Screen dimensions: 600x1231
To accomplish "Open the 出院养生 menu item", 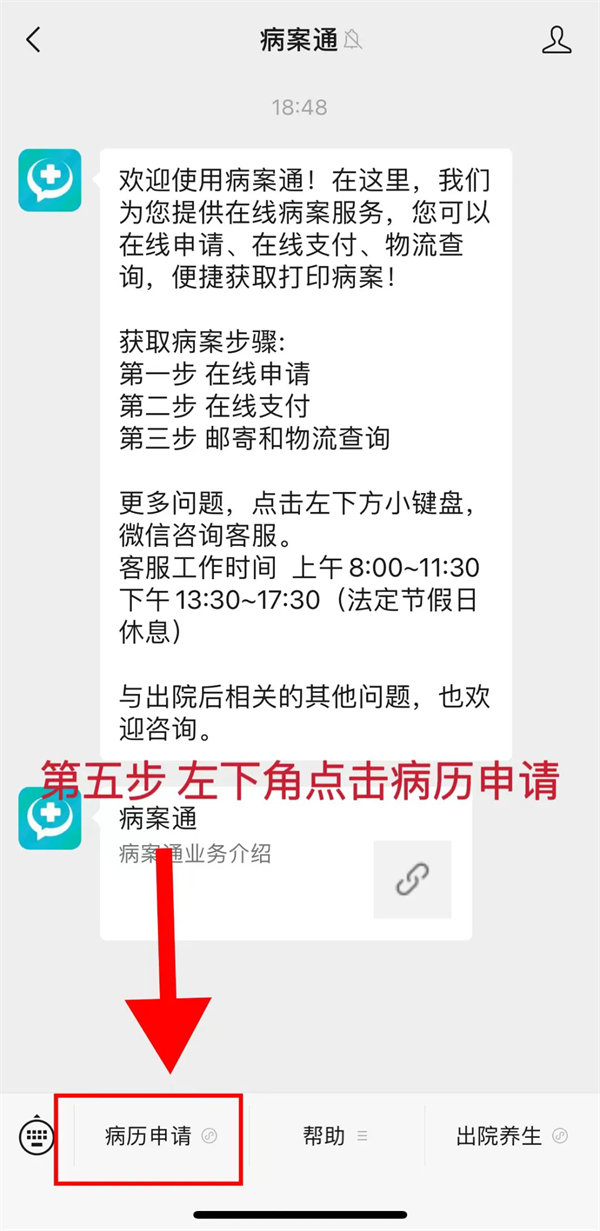I will tap(511, 1136).
